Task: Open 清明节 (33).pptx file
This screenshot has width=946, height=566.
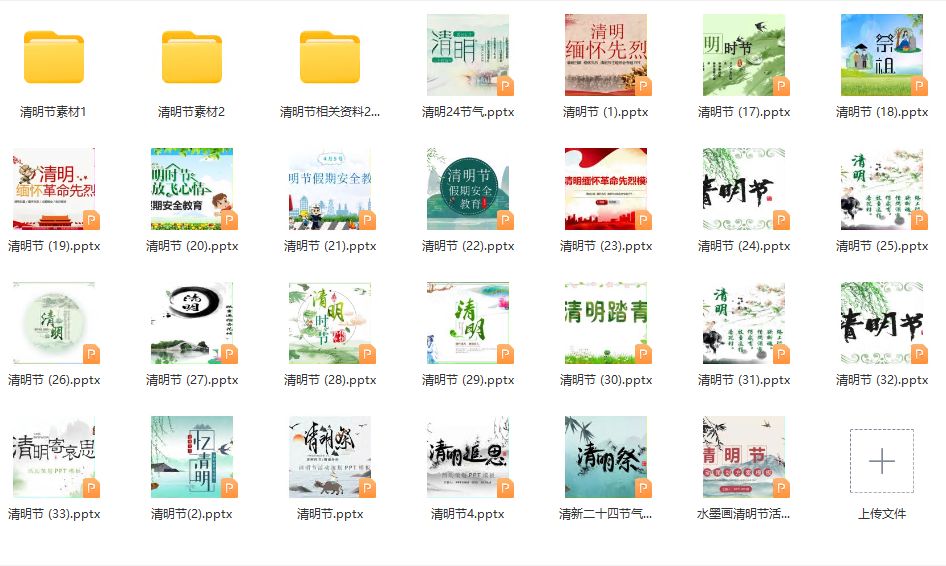Action: click(54, 457)
